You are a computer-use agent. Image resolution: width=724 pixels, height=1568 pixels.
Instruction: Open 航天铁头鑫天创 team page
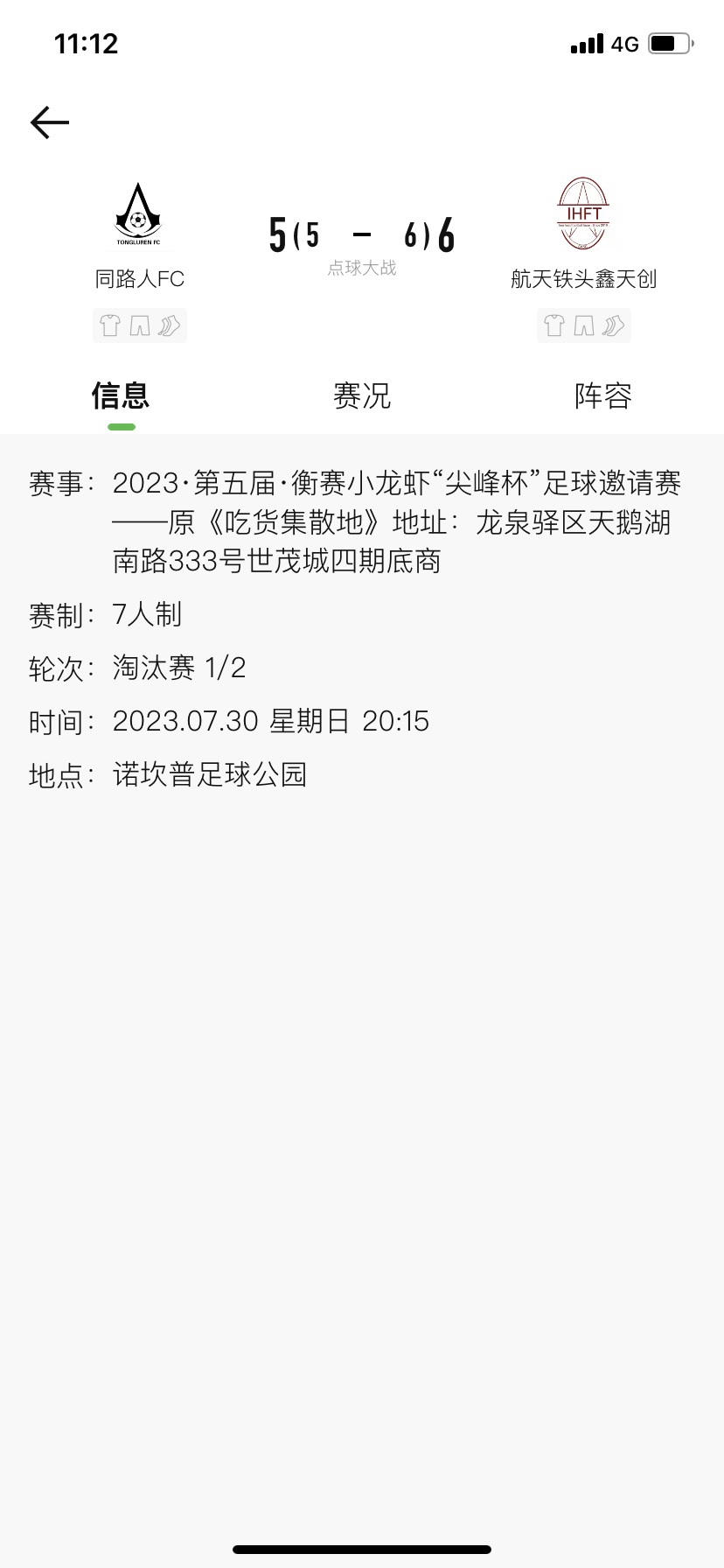[583, 234]
